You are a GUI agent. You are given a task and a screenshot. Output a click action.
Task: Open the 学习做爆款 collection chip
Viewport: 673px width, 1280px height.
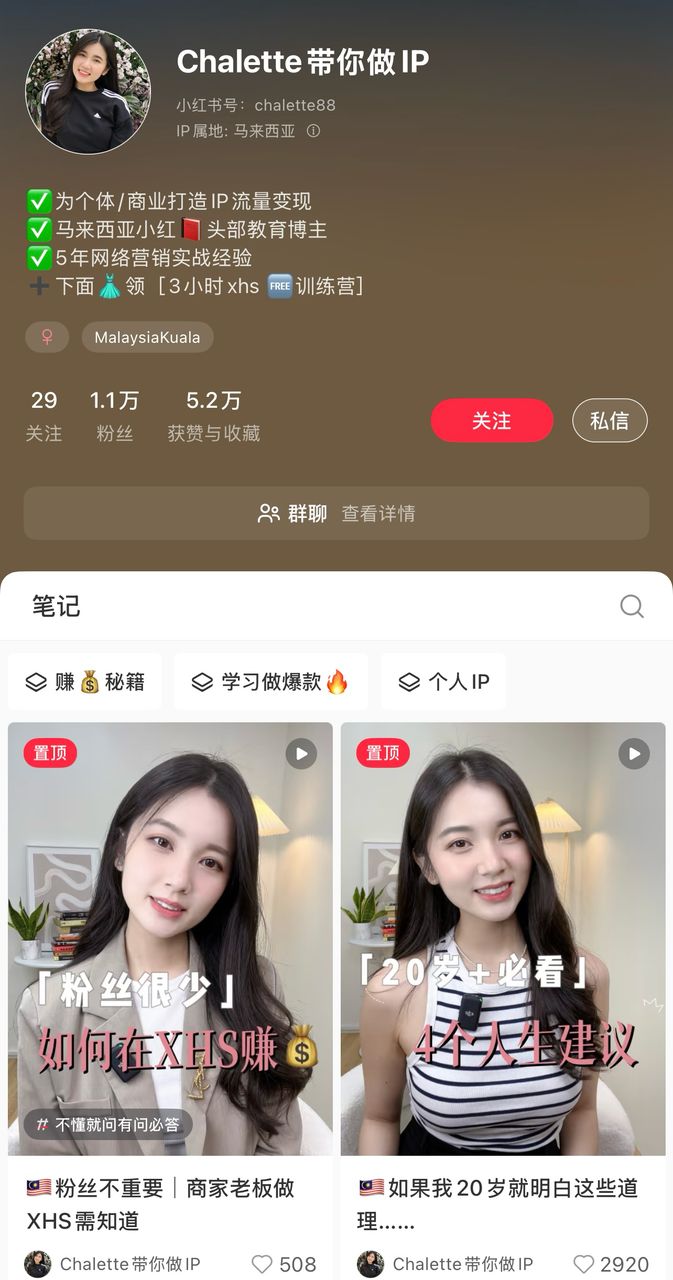271,682
